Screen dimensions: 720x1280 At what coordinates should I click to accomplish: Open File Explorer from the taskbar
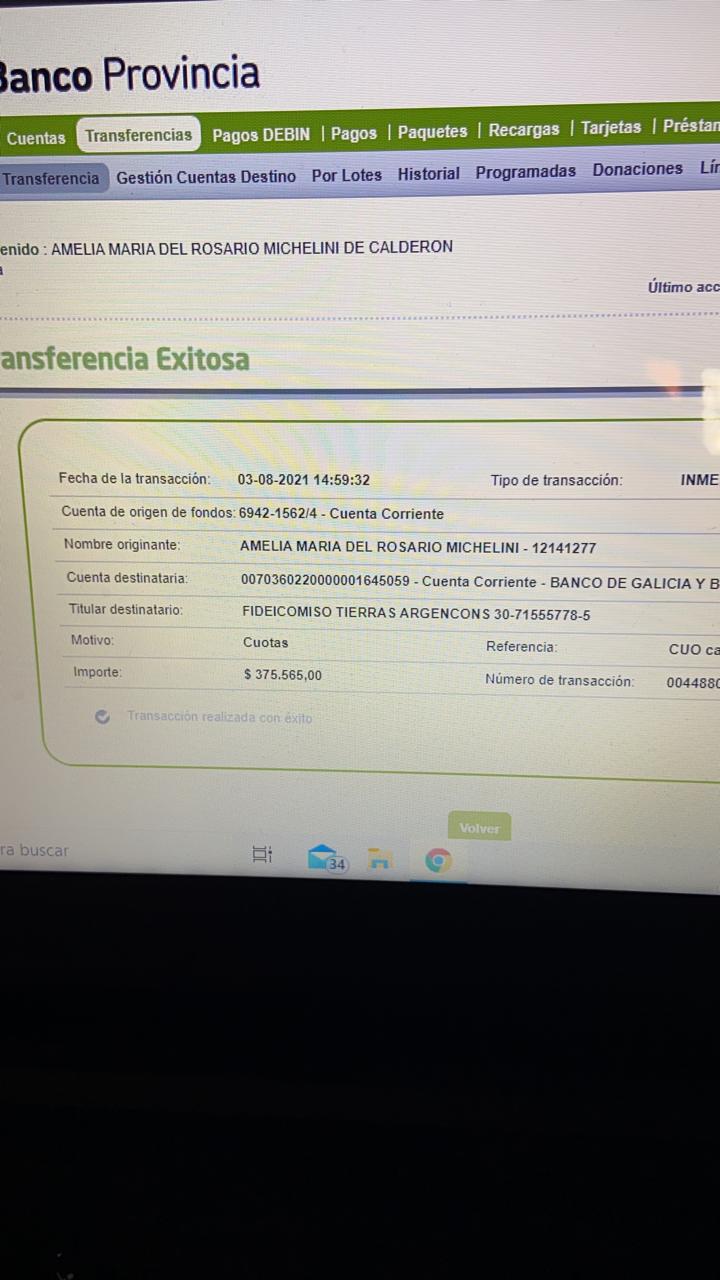click(x=380, y=858)
